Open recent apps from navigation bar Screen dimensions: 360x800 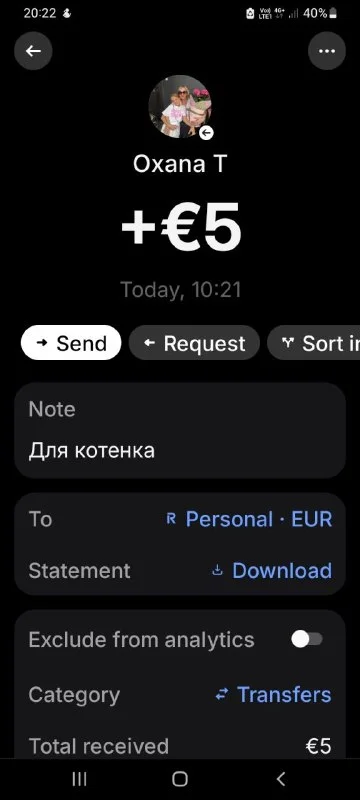point(79,779)
